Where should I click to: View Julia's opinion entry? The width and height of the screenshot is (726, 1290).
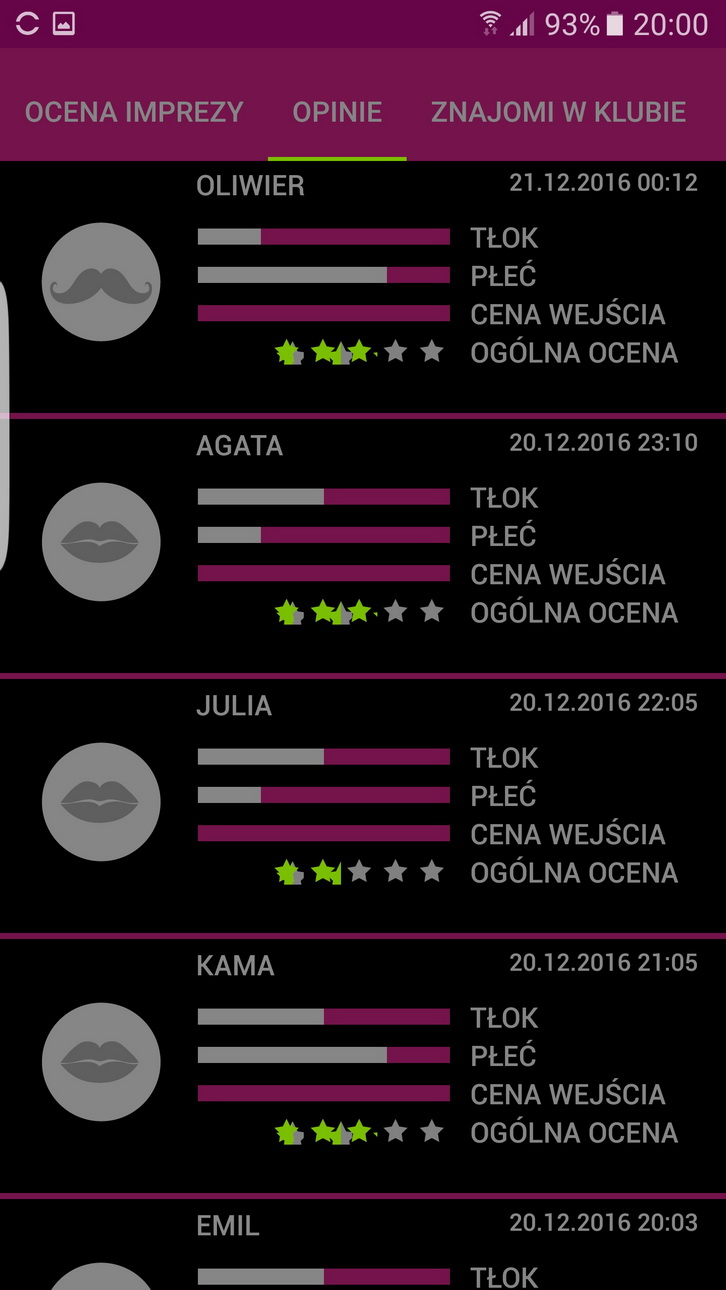pyautogui.click(x=363, y=805)
